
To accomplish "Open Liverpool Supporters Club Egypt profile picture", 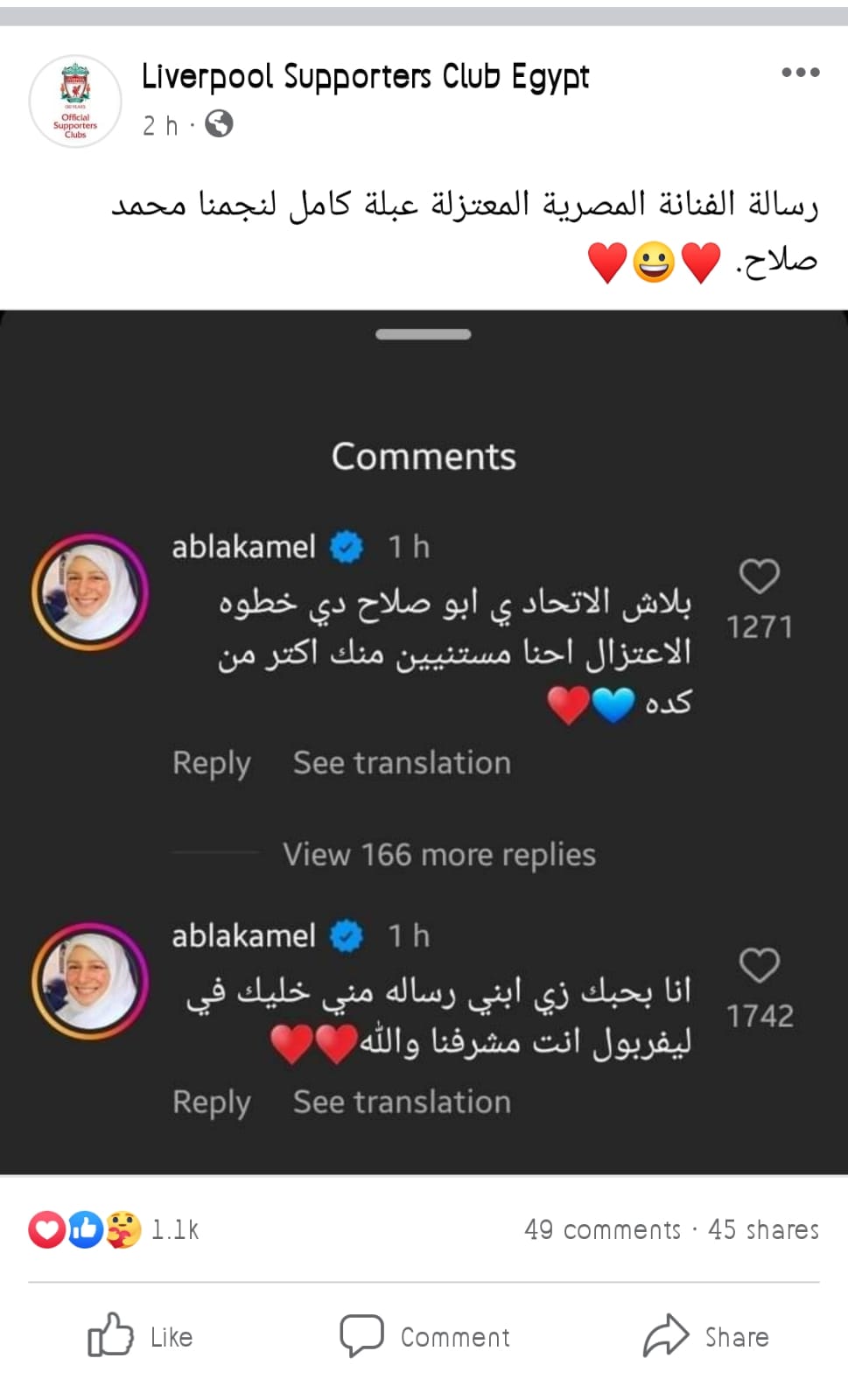I will [75, 101].
